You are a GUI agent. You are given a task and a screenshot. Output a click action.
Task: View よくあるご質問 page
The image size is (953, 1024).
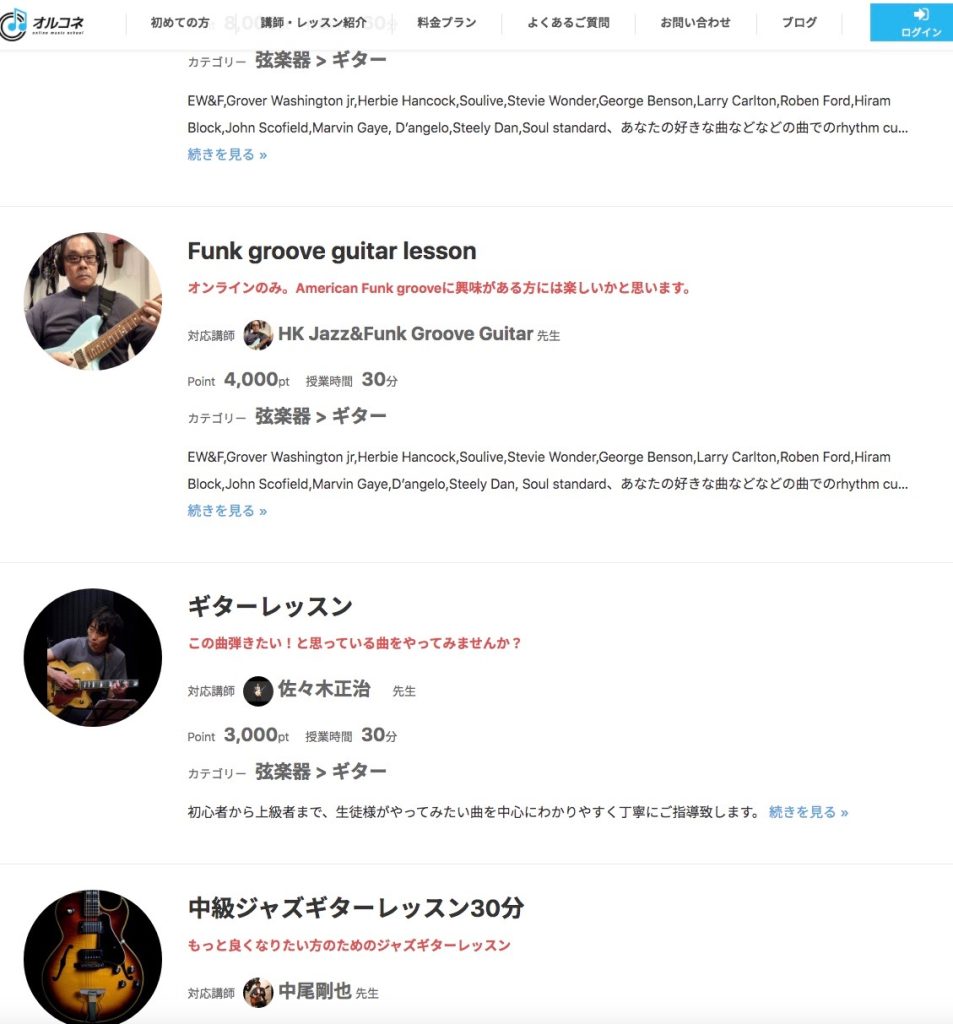coord(568,22)
